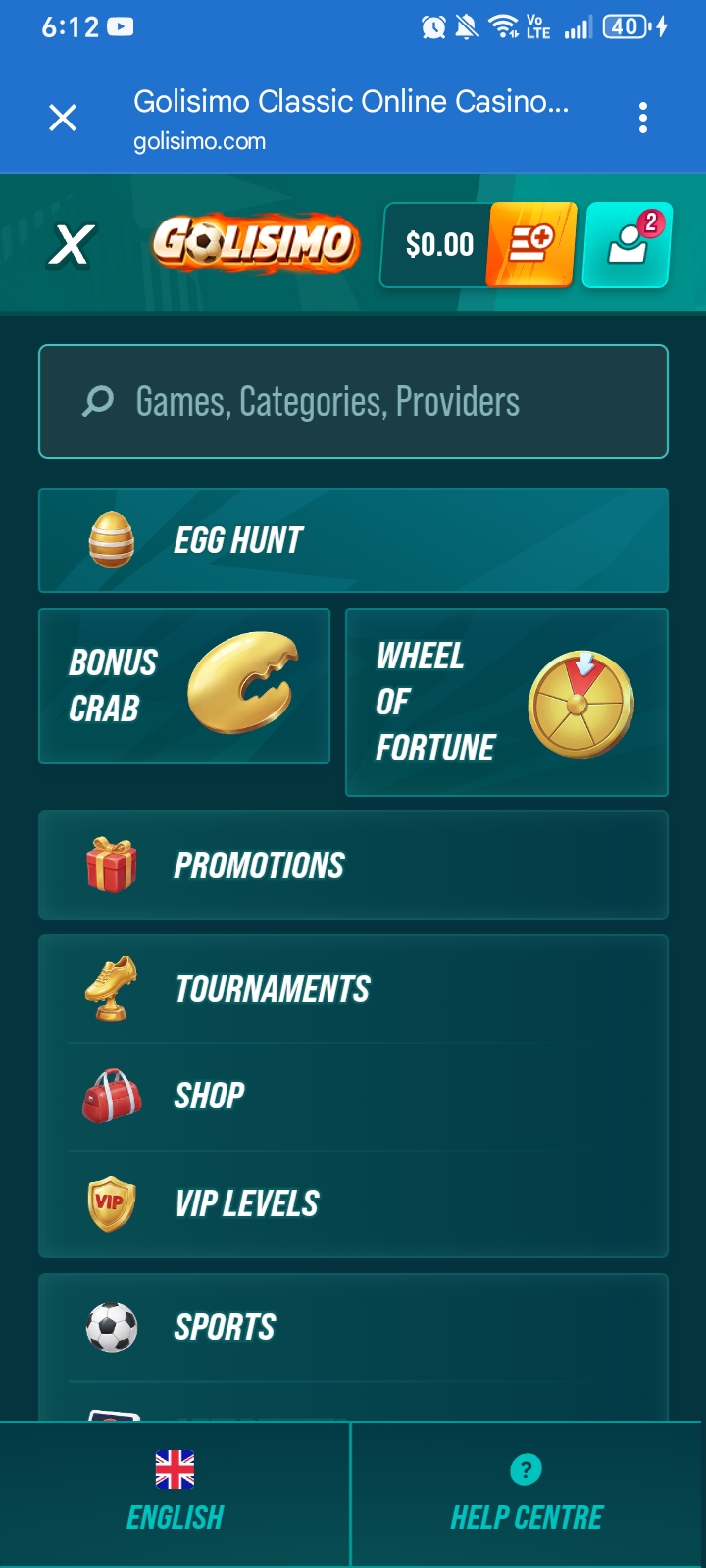View VIP Levels
Screen dimensions: 706x1568
(x=353, y=1203)
